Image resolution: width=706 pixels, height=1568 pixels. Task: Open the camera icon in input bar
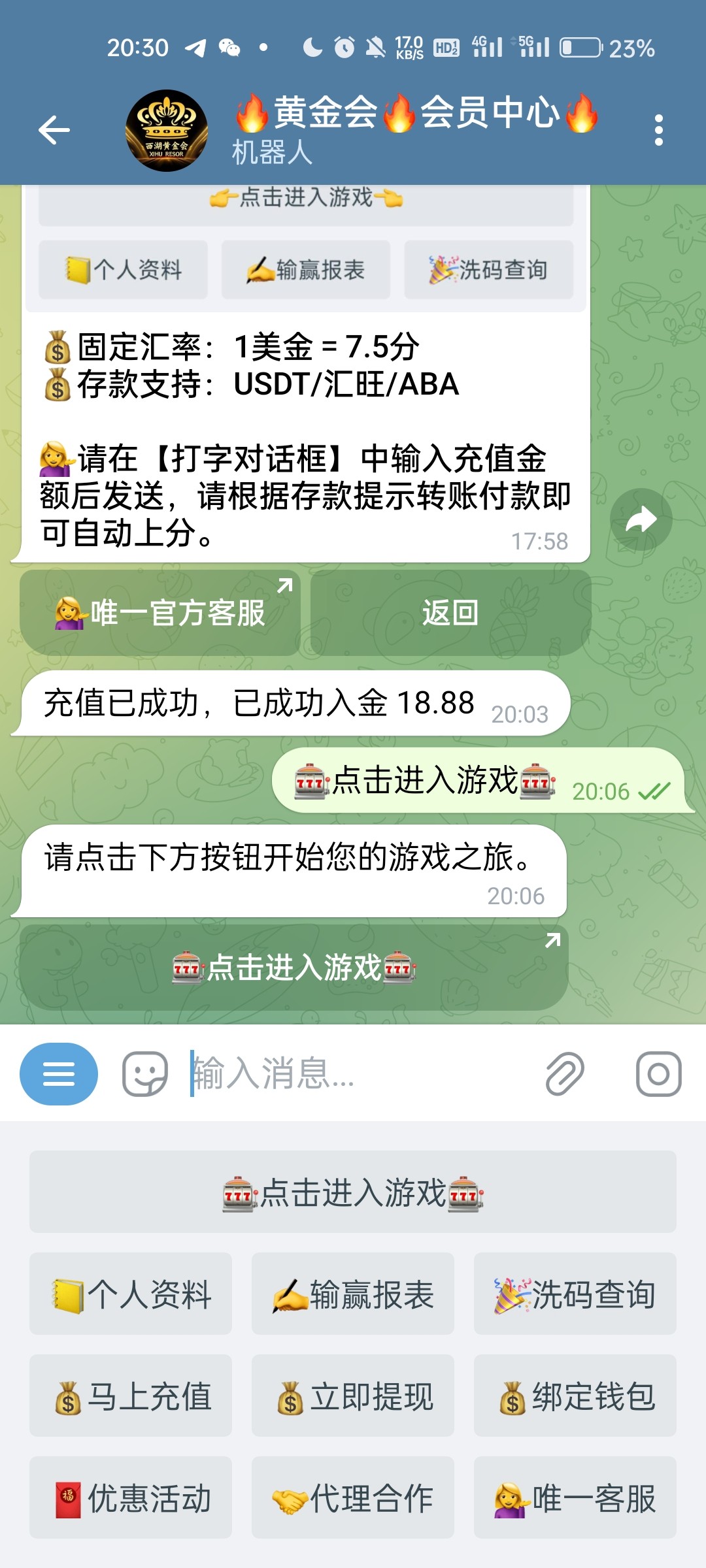(658, 1073)
